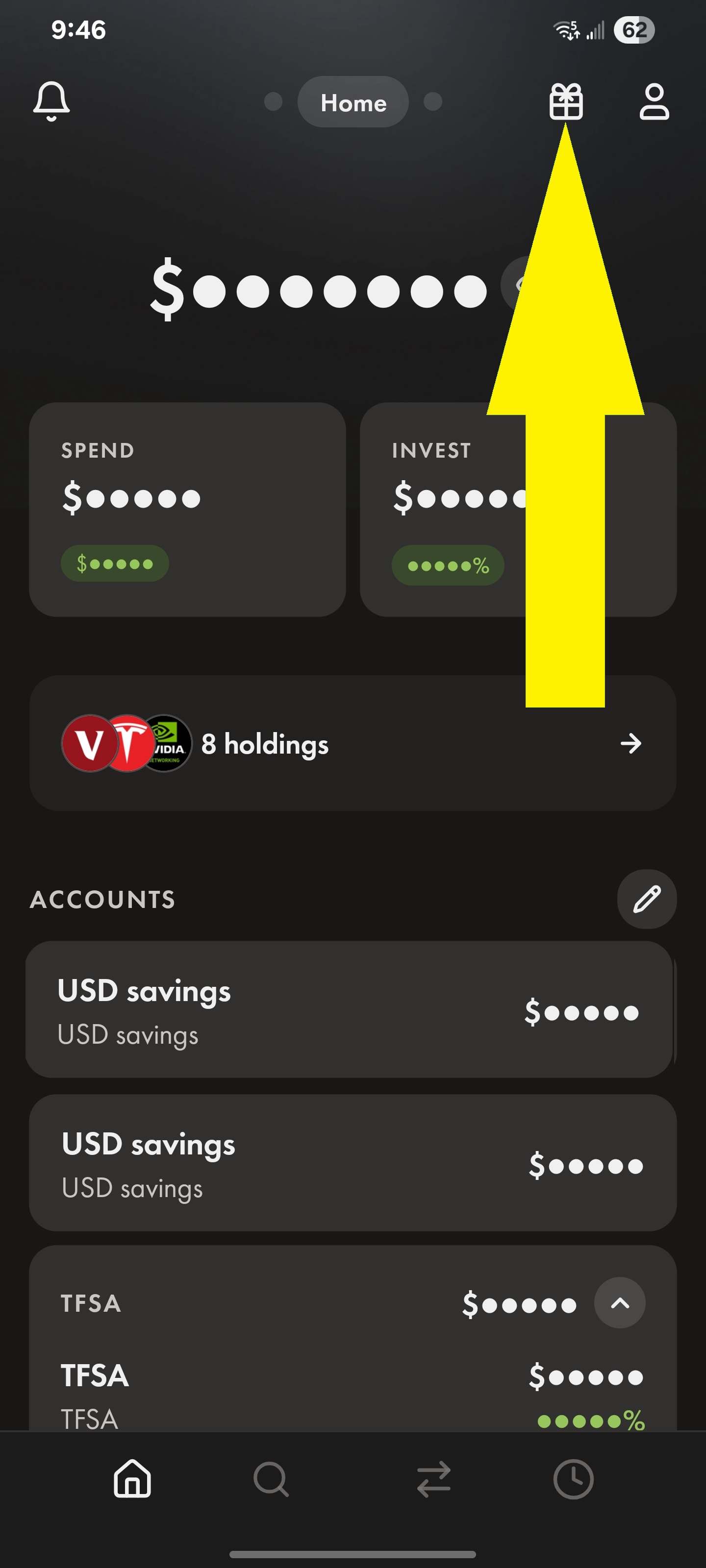Image resolution: width=706 pixels, height=1568 pixels.
Task: Open the profile icon
Action: tap(654, 101)
